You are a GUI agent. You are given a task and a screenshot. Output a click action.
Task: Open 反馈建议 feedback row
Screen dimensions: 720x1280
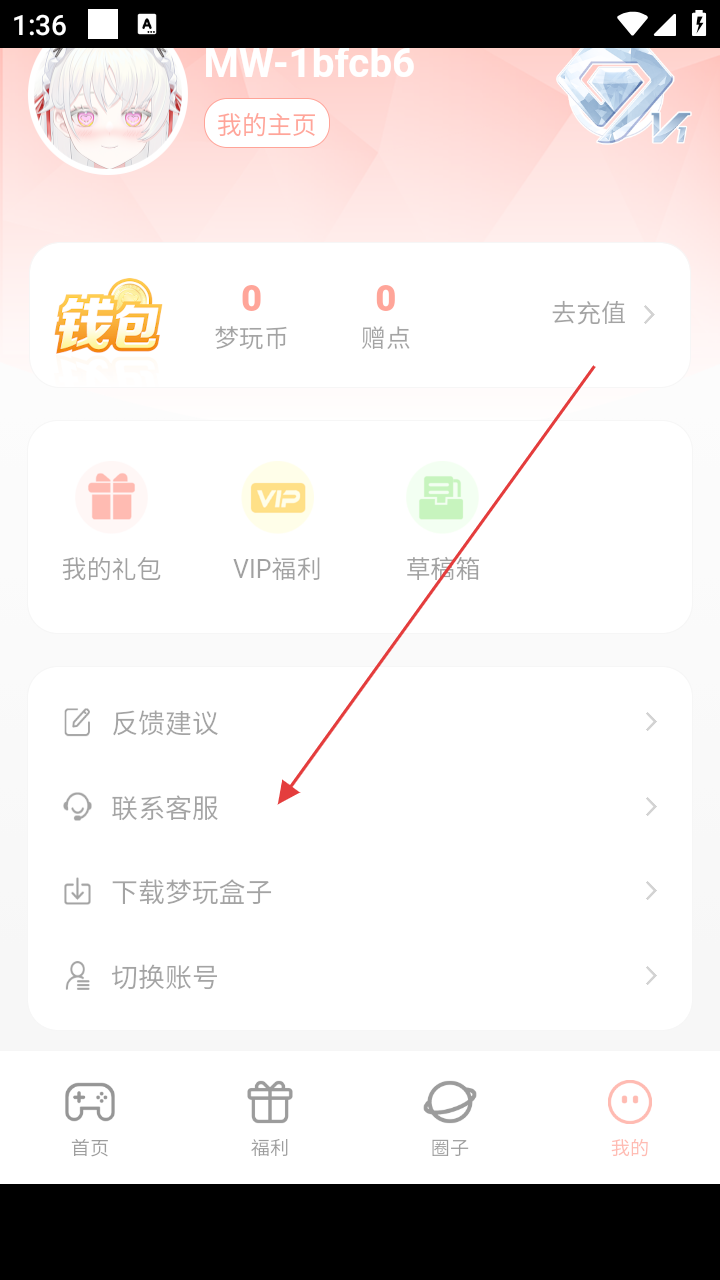360,722
